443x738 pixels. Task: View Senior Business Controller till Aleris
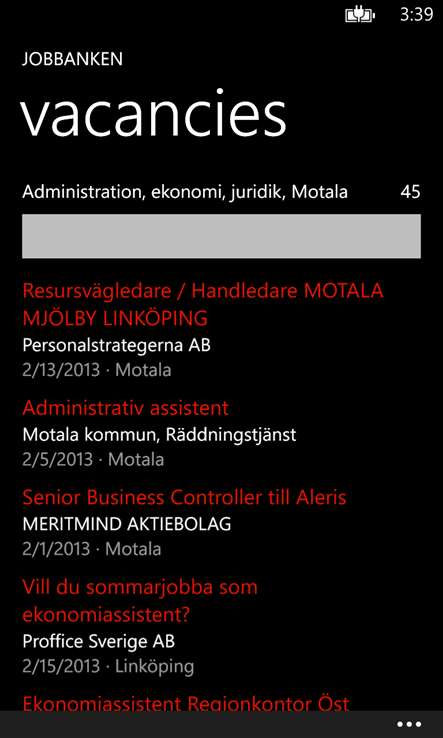185,497
